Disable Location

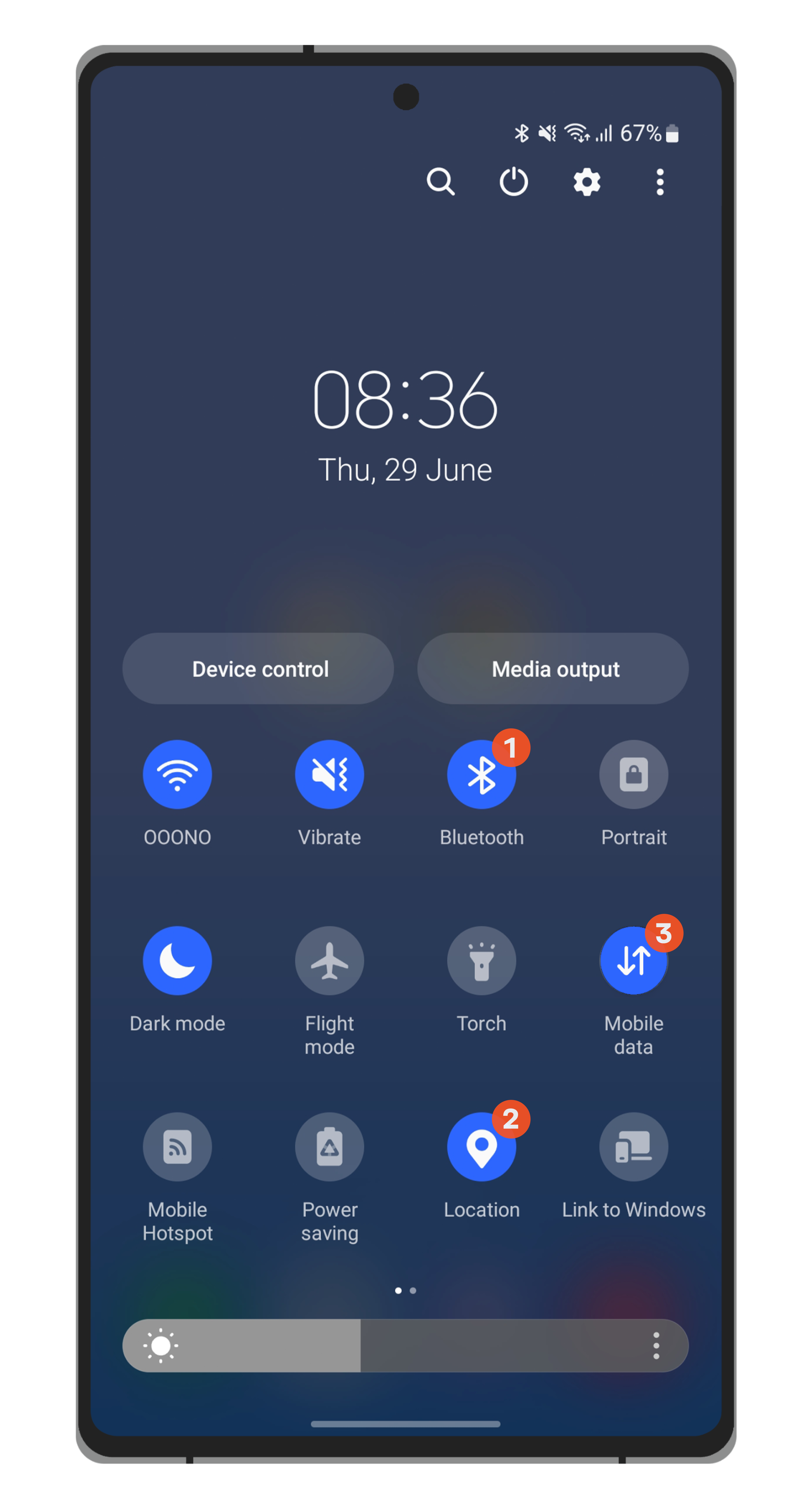481,1147
